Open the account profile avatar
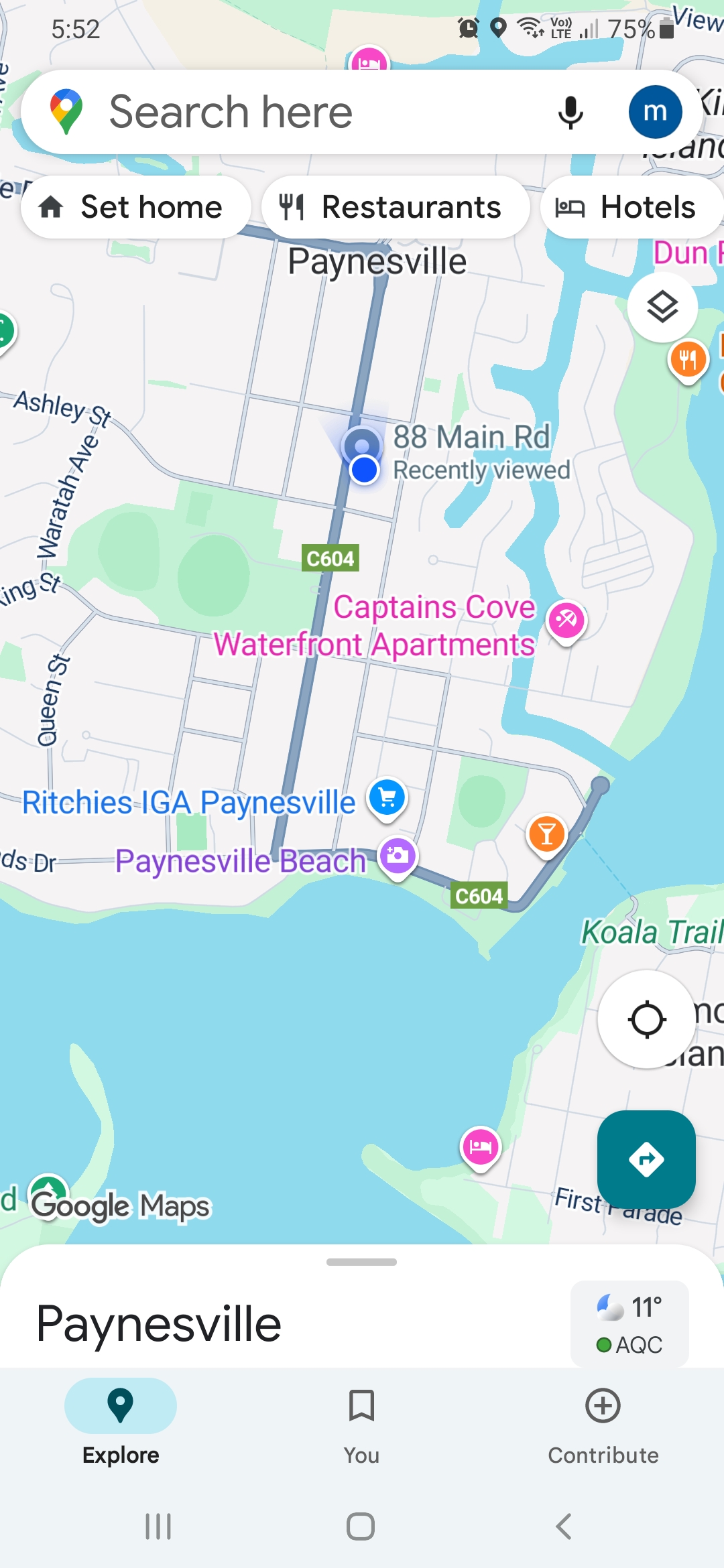Screen dimensions: 724x1568 (x=655, y=112)
